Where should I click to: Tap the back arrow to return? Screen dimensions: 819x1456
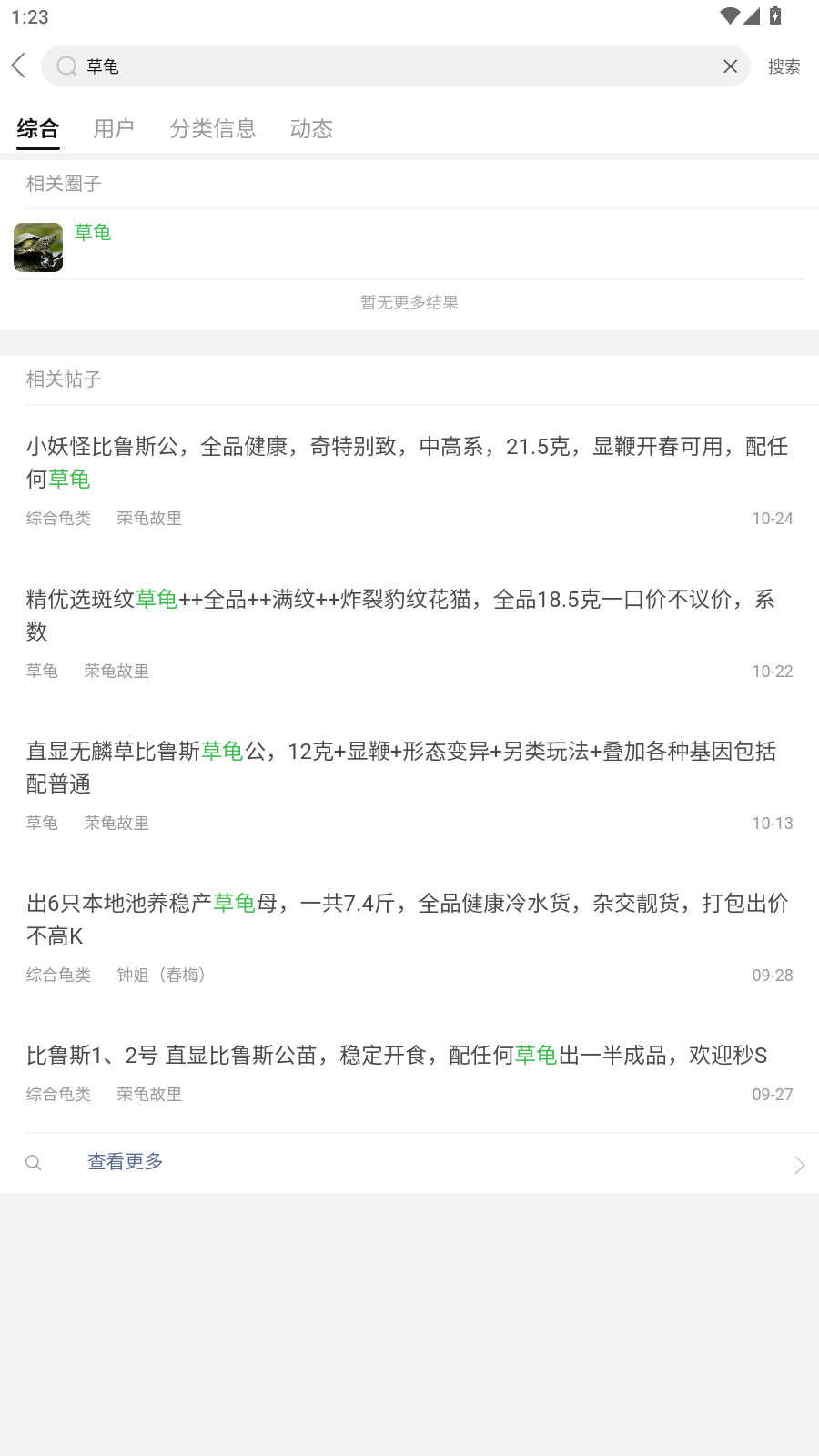point(18,66)
